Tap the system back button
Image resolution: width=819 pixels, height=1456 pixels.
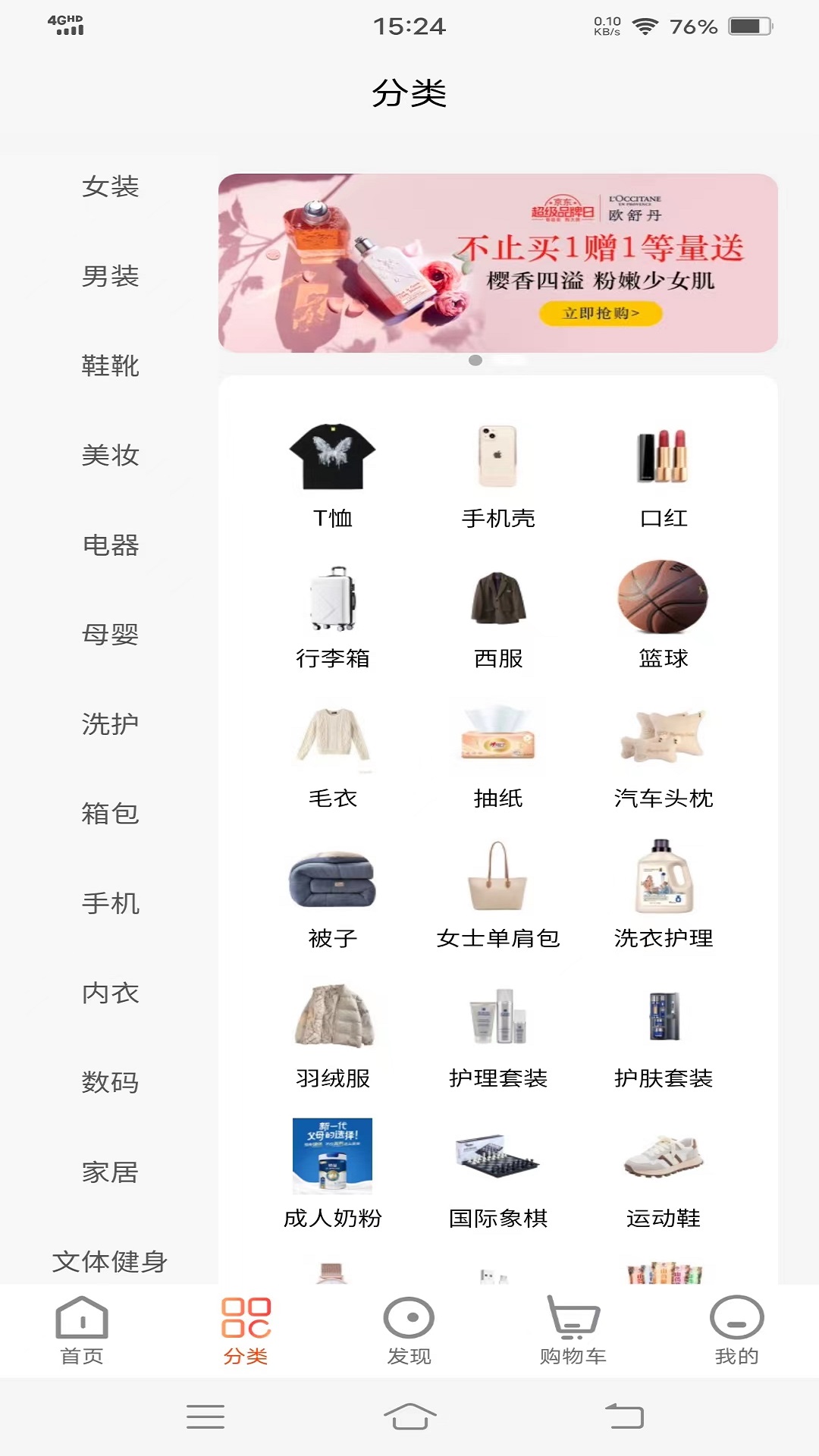coord(624,1417)
